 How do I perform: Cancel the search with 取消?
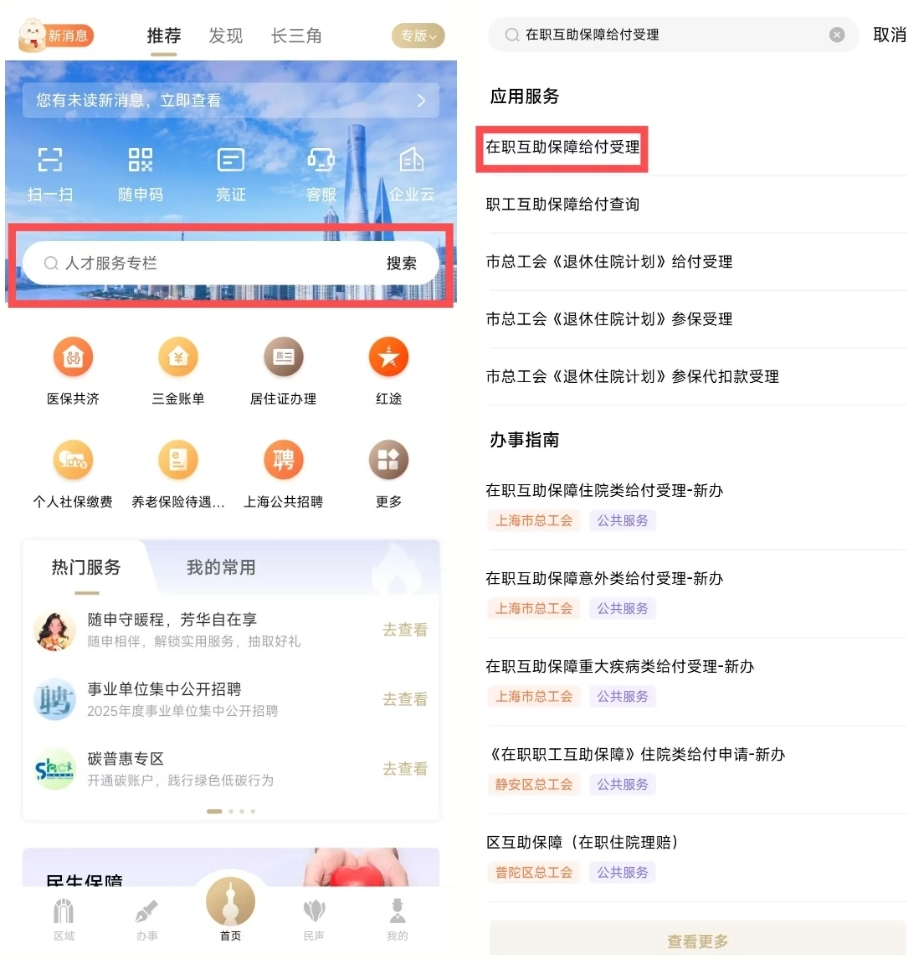888,35
